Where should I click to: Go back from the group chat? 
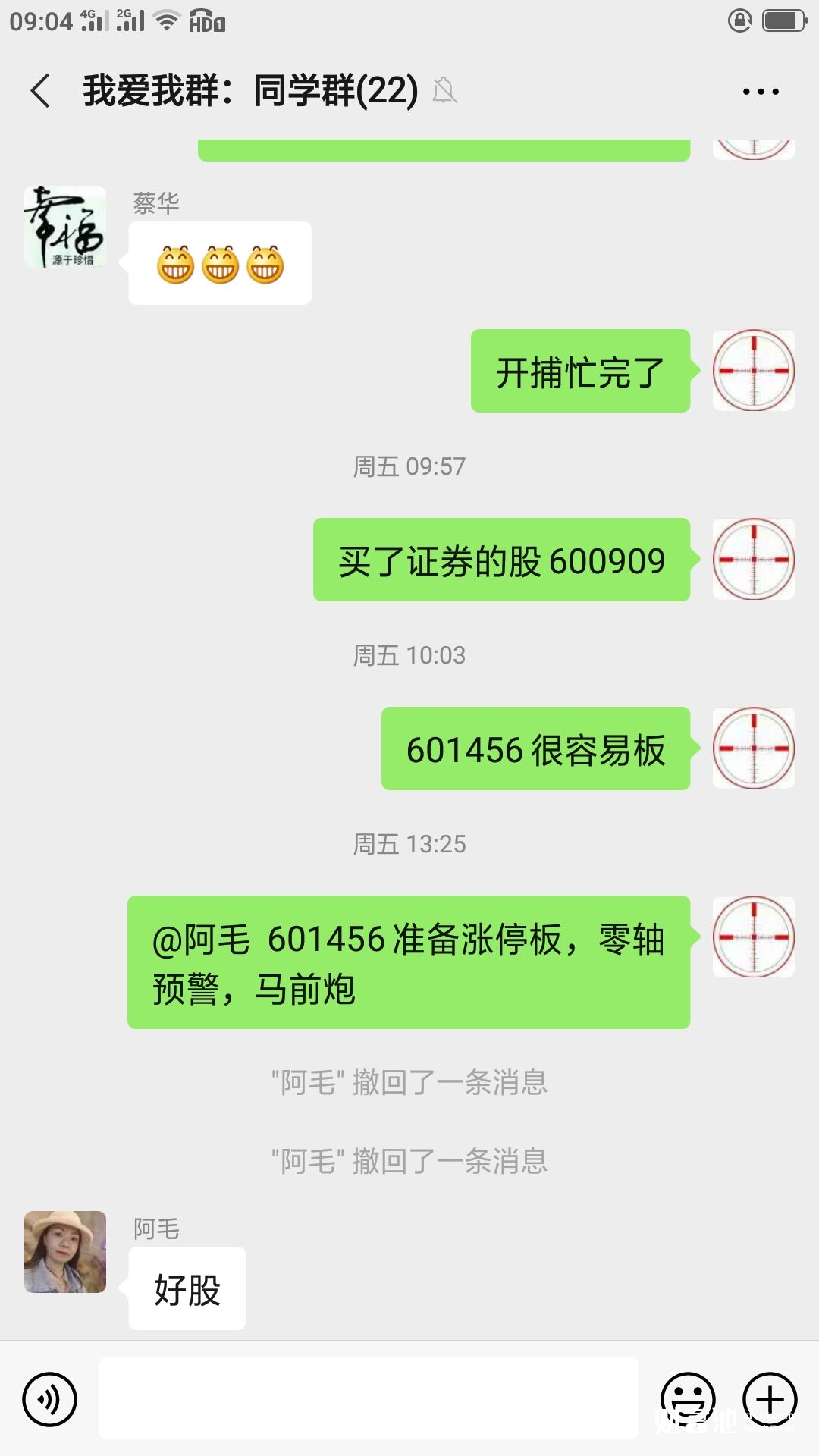[41, 91]
